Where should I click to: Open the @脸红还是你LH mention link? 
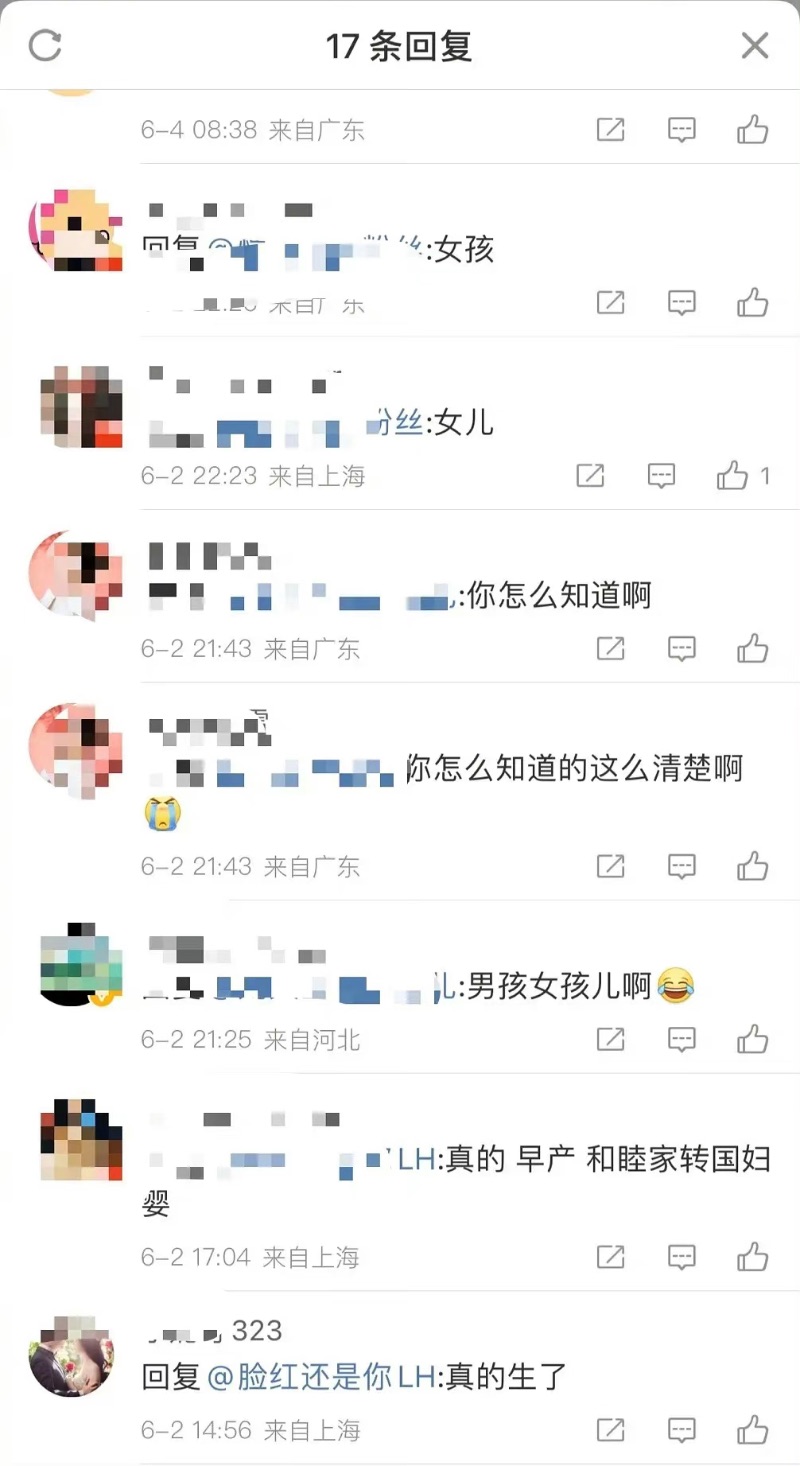[x=320, y=1377]
